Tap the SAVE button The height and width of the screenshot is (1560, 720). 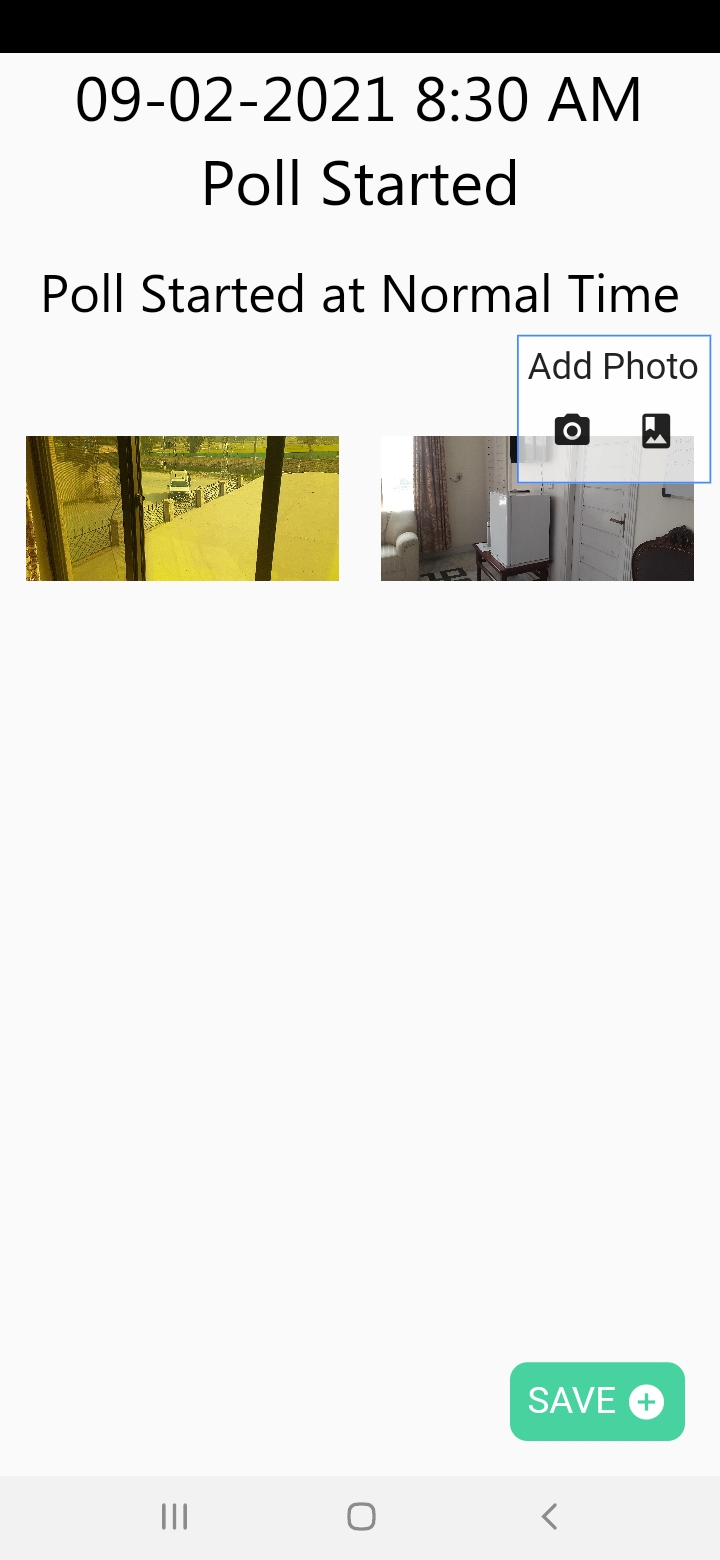[x=597, y=1401]
